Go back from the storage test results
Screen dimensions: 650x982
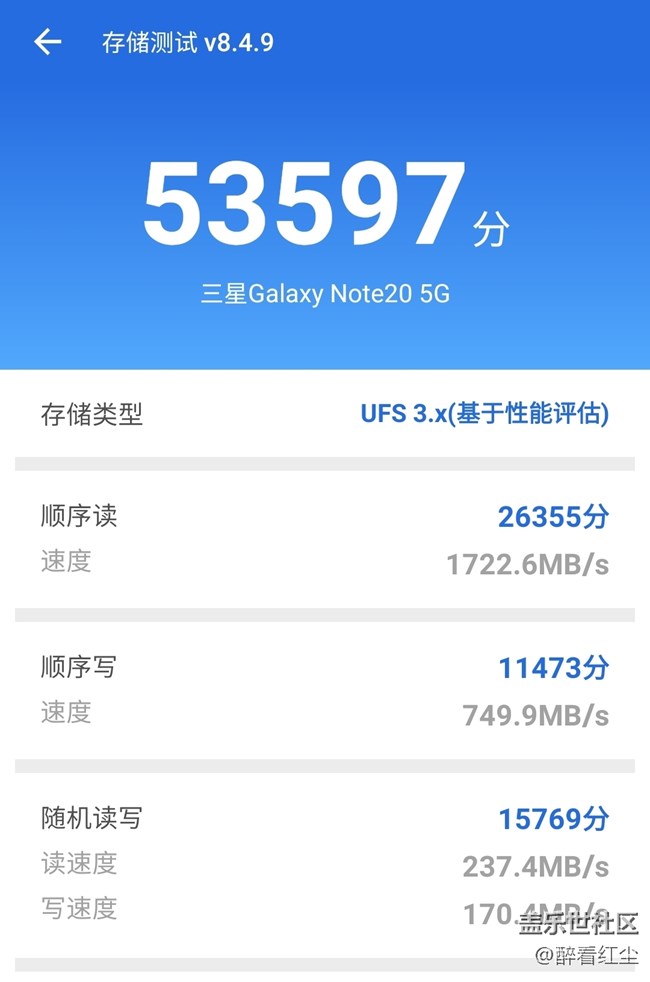click(47, 42)
